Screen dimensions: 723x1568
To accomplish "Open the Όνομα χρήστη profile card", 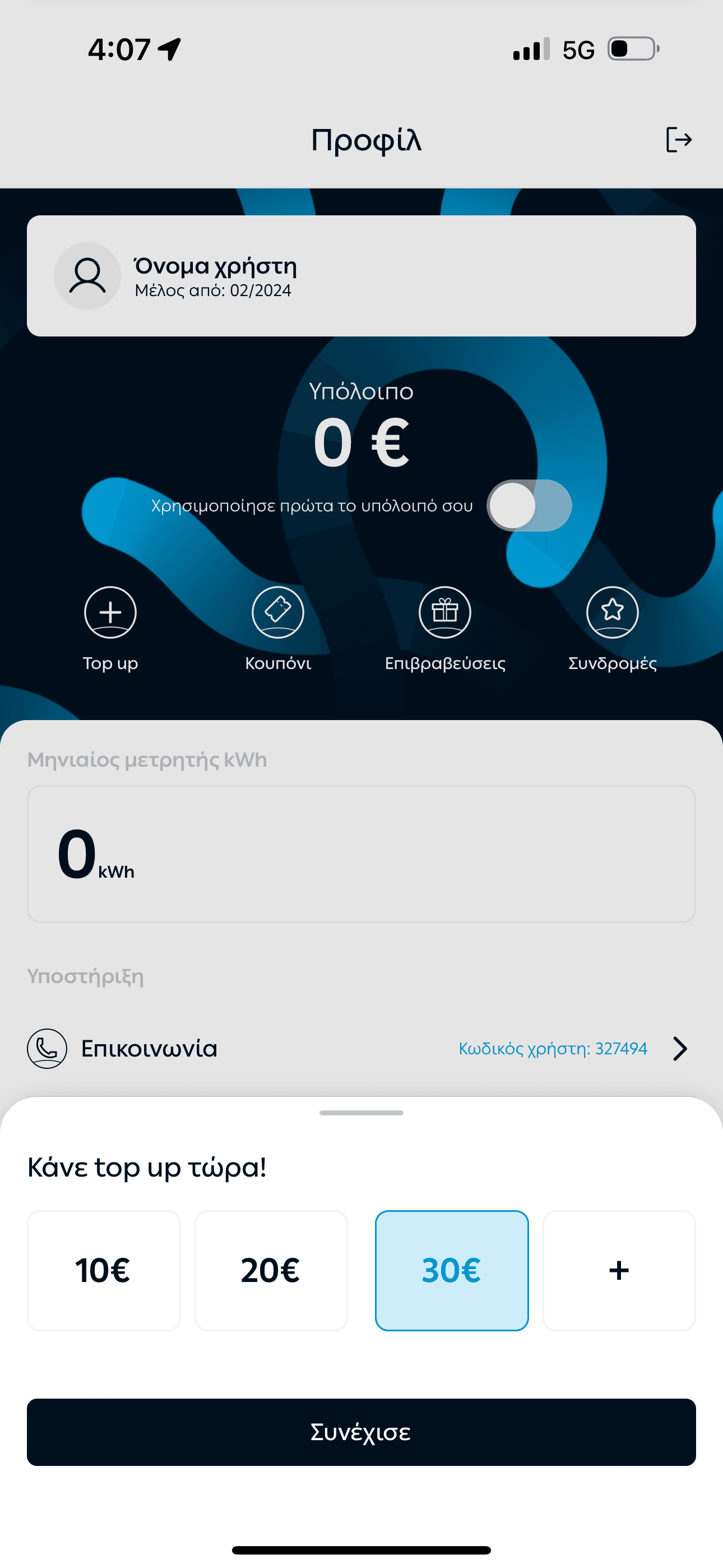I will click(x=361, y=276).
